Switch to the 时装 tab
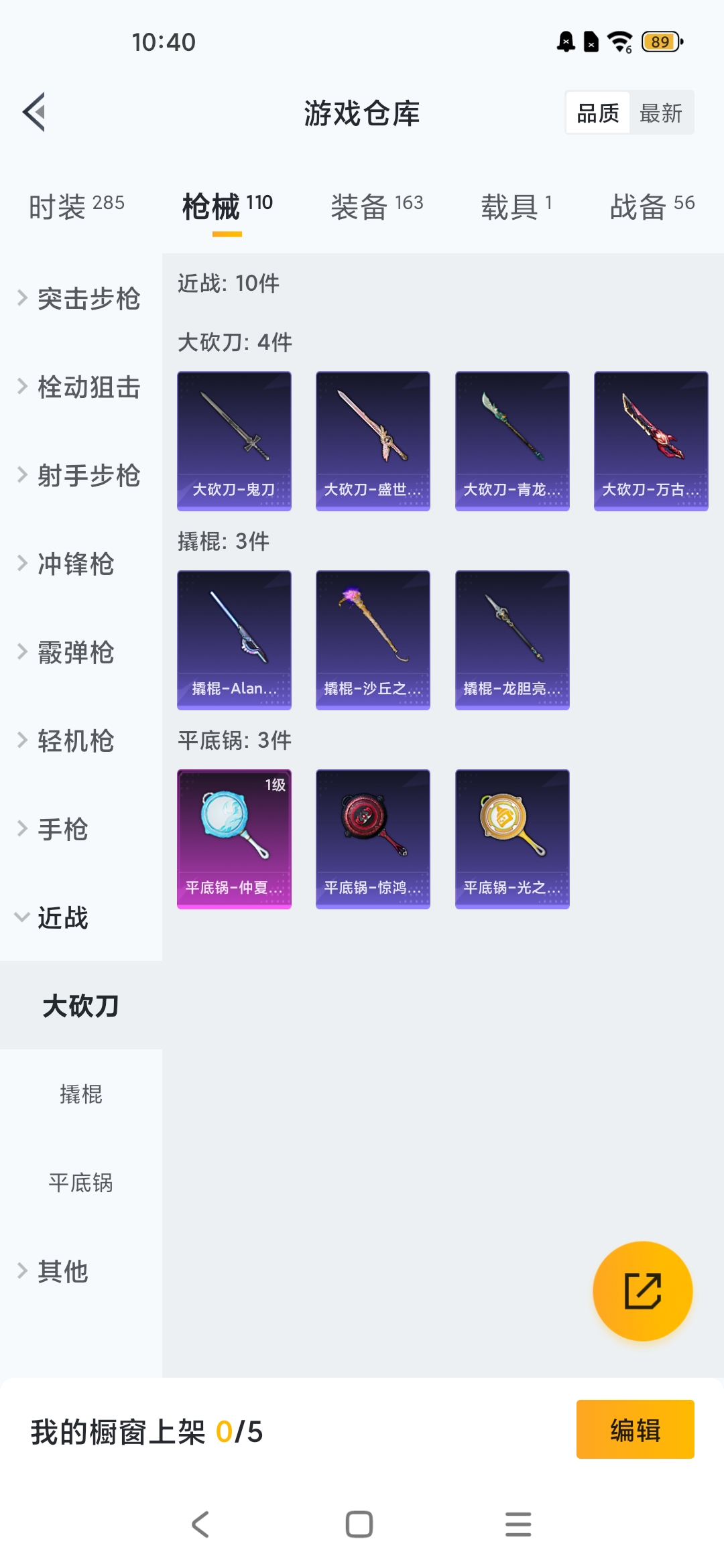The height and width of the screenshot is (1568, 724). (76, 206)
